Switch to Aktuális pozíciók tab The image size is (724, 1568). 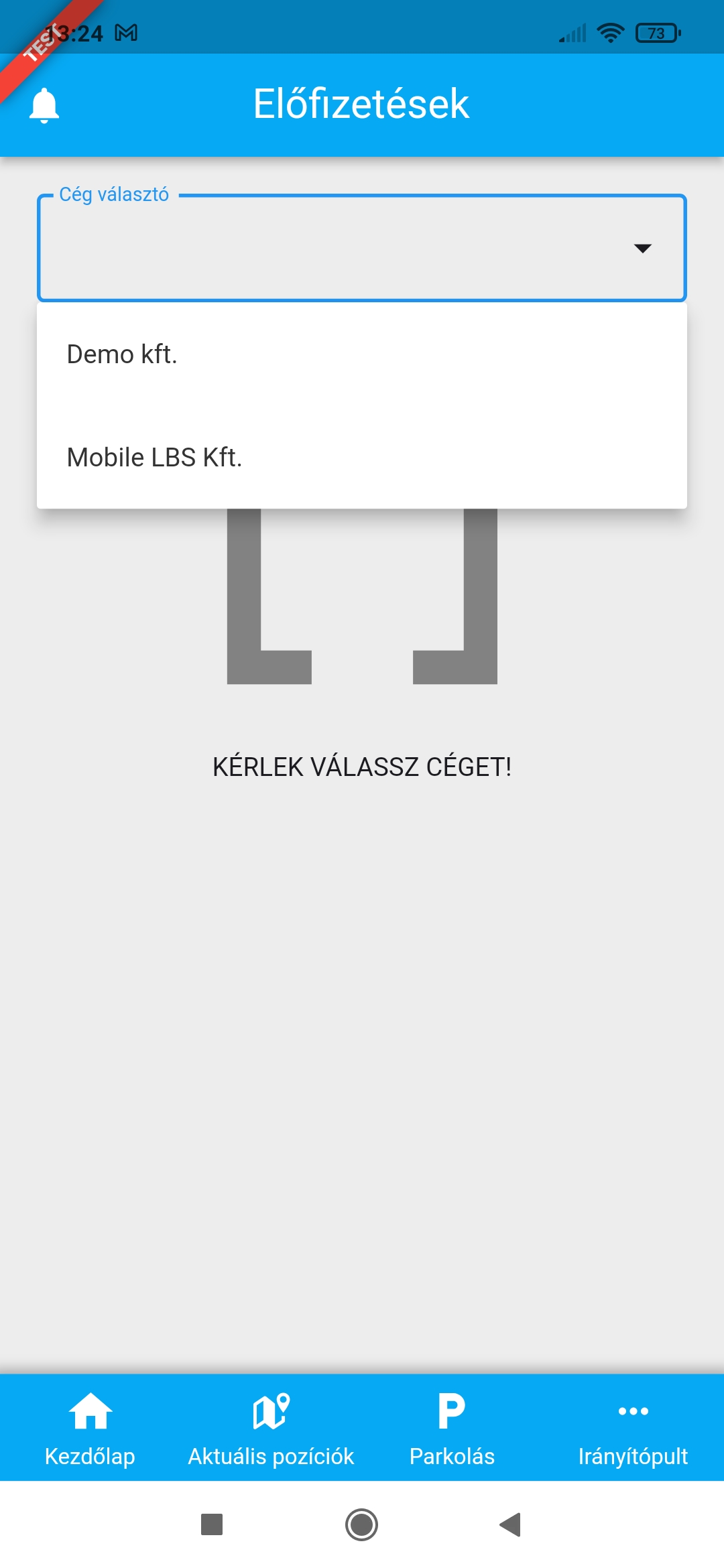point(271,1429)
